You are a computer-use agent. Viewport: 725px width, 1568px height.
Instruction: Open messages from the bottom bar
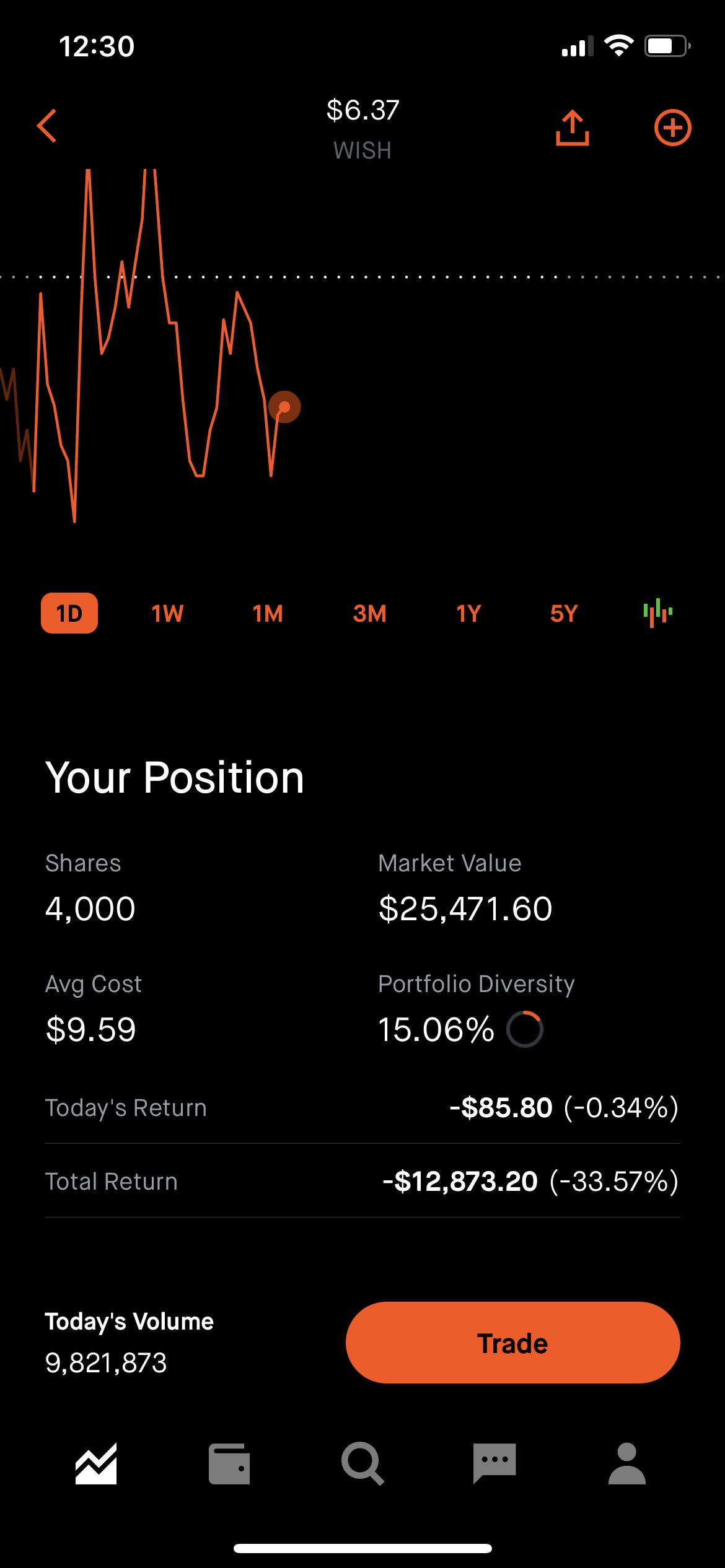pos(495,1463)
